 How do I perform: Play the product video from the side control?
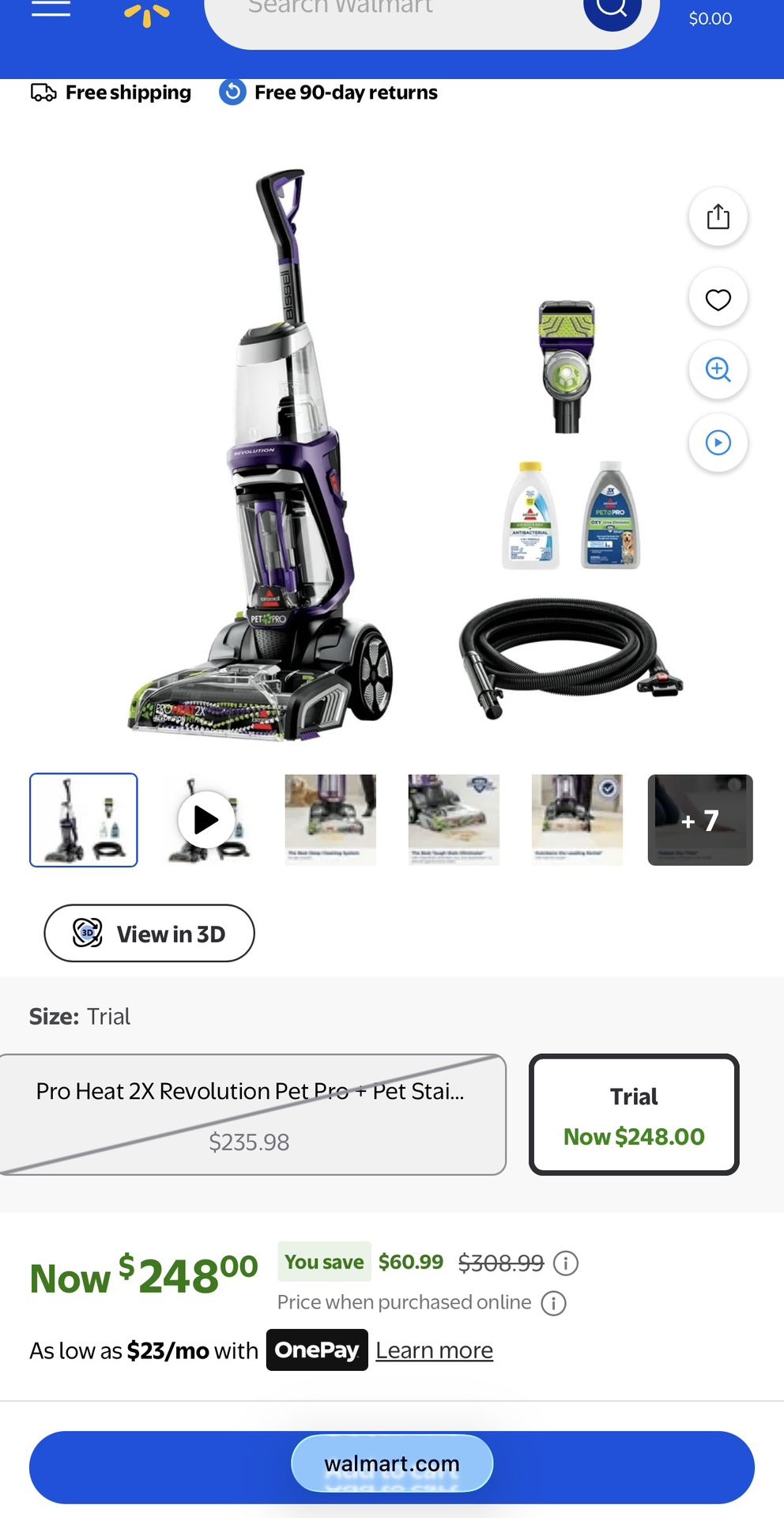718,444
